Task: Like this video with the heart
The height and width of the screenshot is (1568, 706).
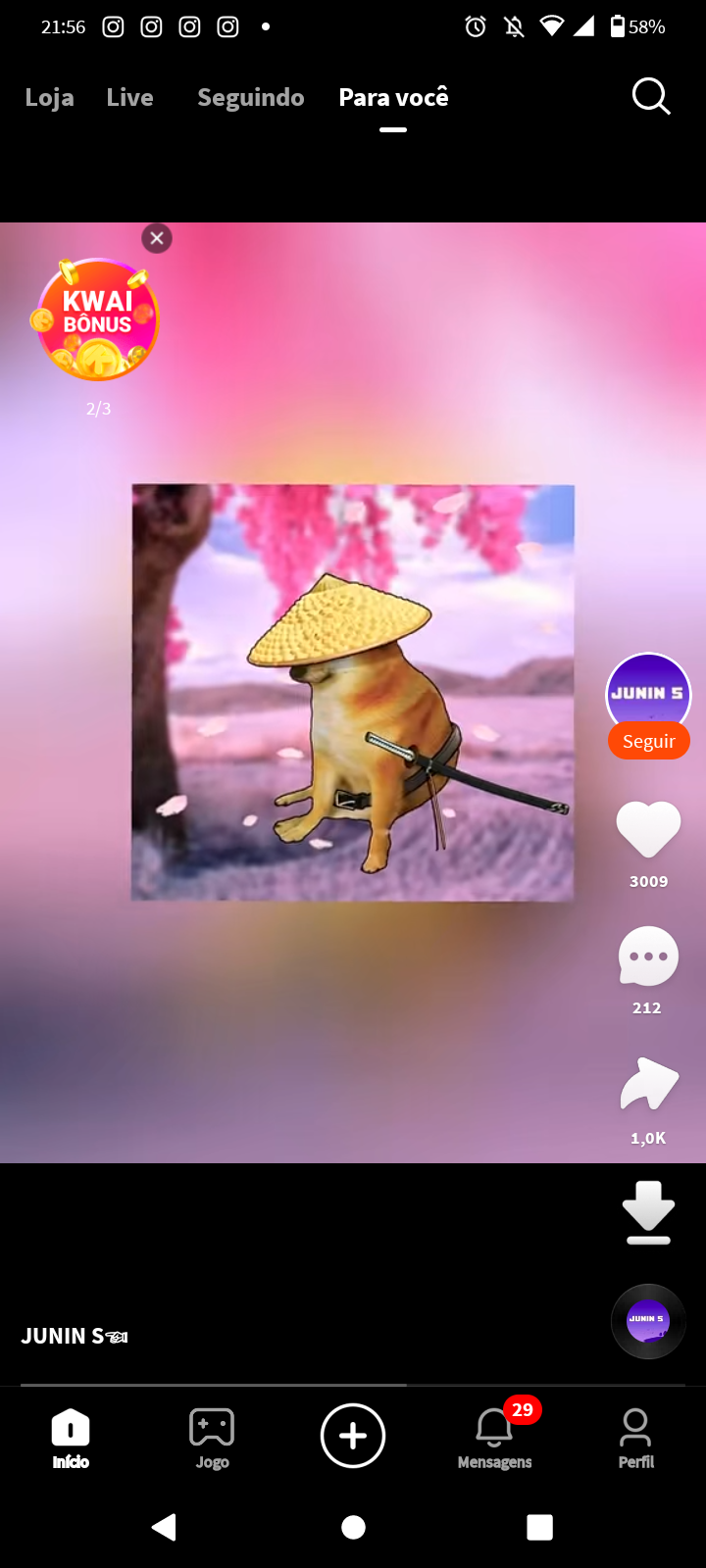Action: click(648, 829)
